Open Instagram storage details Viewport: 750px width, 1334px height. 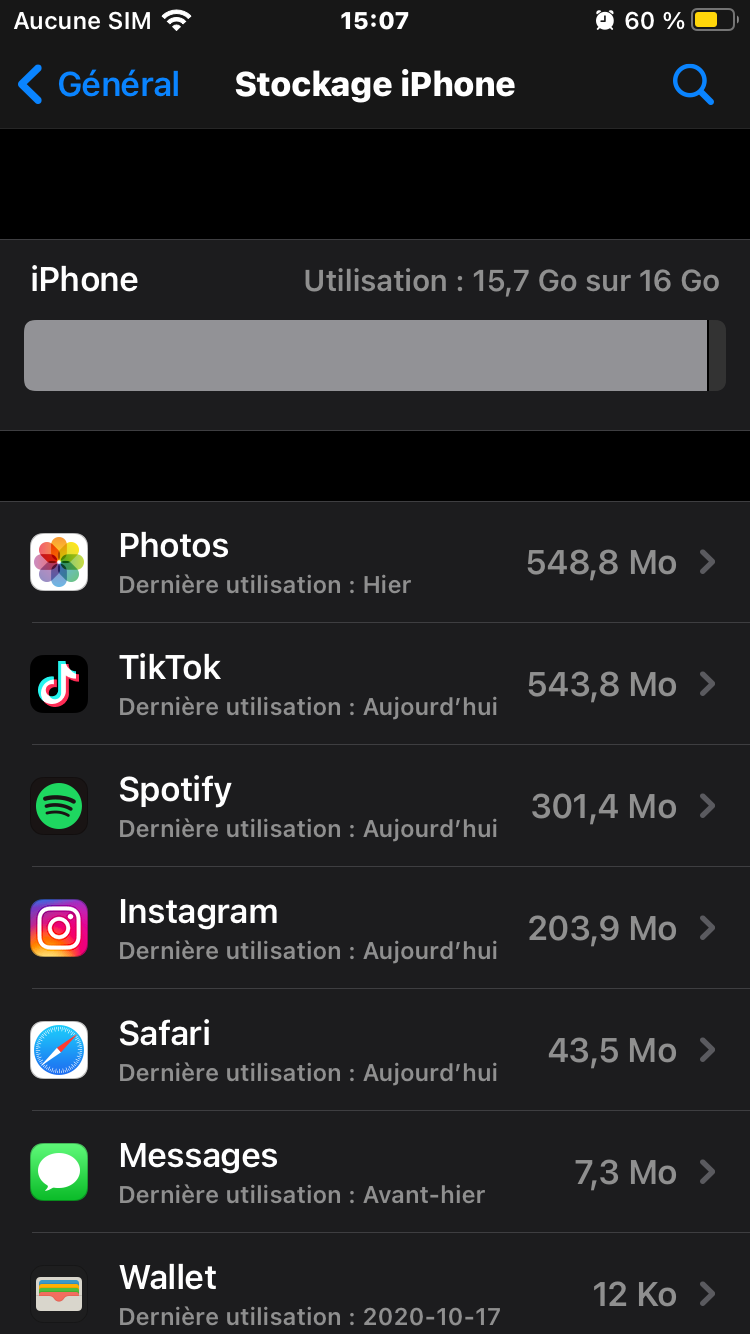(x=375, y=928)
